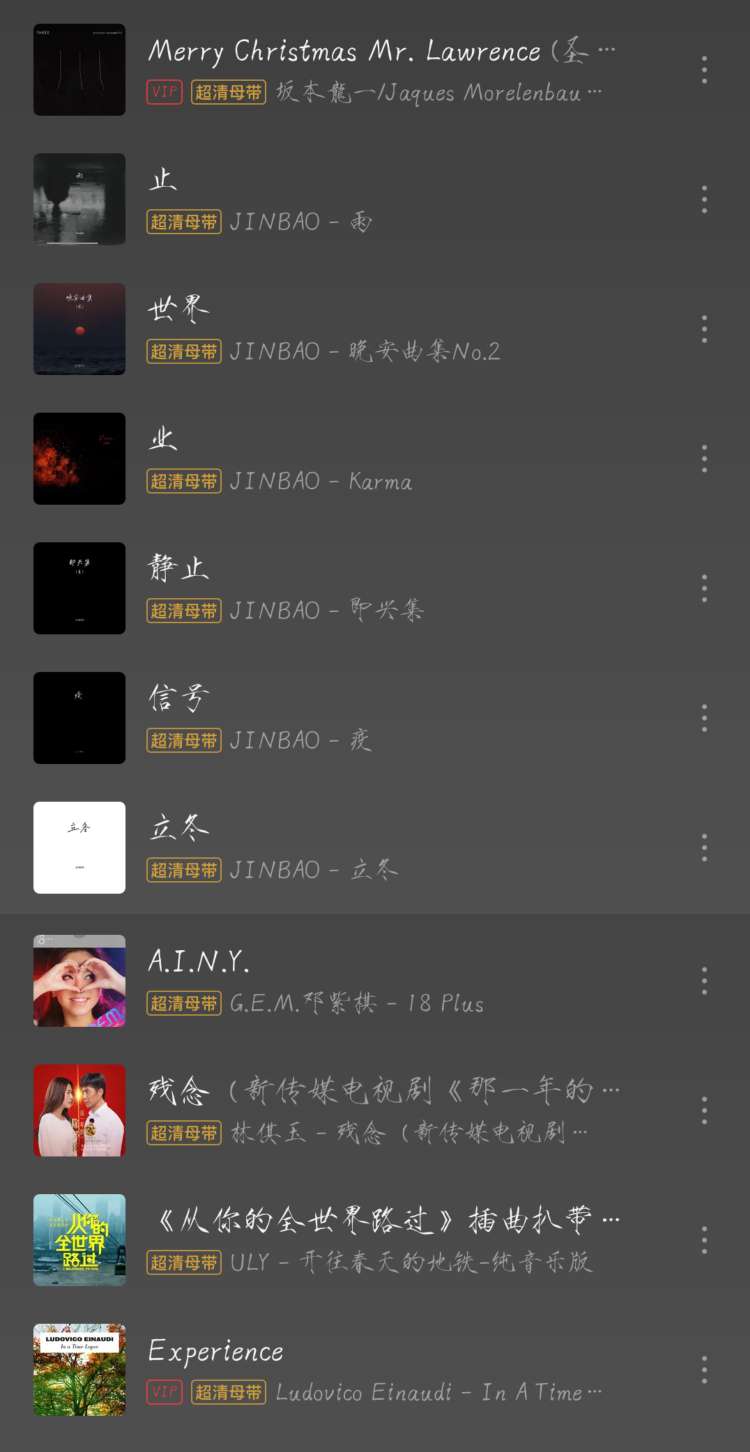The width and height of the screenshot is (750, 1452).
Task: Open more options for Experience
Action: pyautogui.click(x=704, y=1370)
